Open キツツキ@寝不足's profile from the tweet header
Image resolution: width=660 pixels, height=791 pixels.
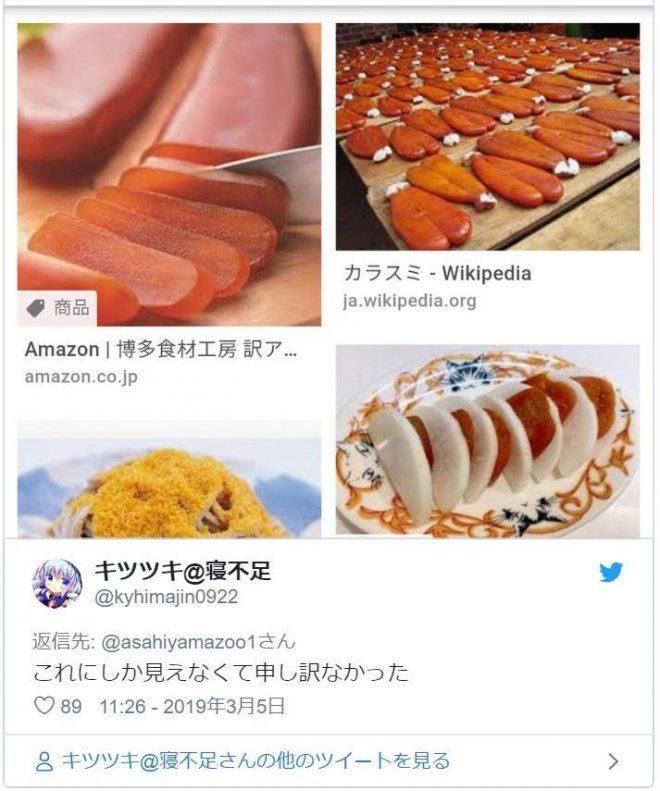coord(182,571)
